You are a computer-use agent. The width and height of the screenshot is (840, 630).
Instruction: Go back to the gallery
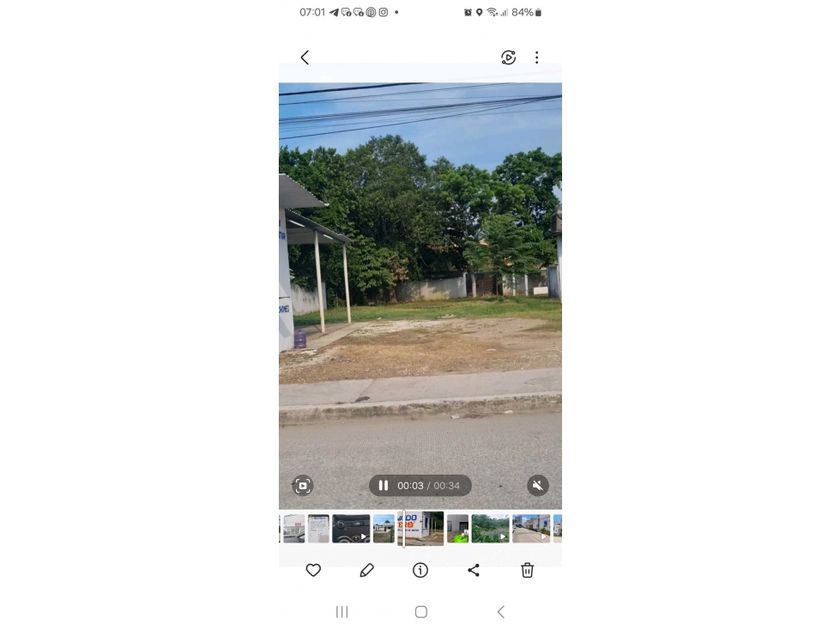(x=305, y=58)
